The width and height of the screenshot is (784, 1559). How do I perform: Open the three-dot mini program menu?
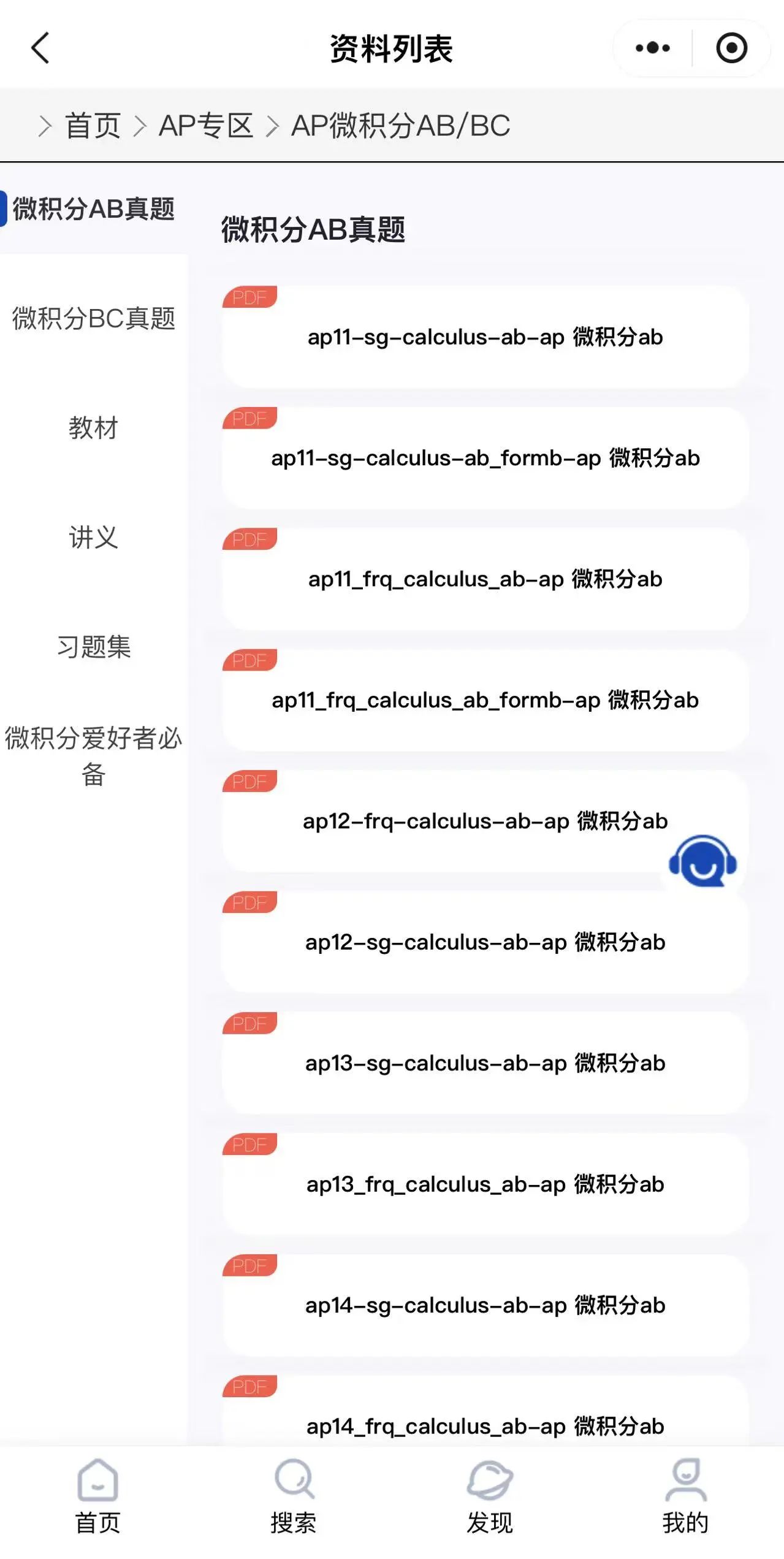[652, 48]
